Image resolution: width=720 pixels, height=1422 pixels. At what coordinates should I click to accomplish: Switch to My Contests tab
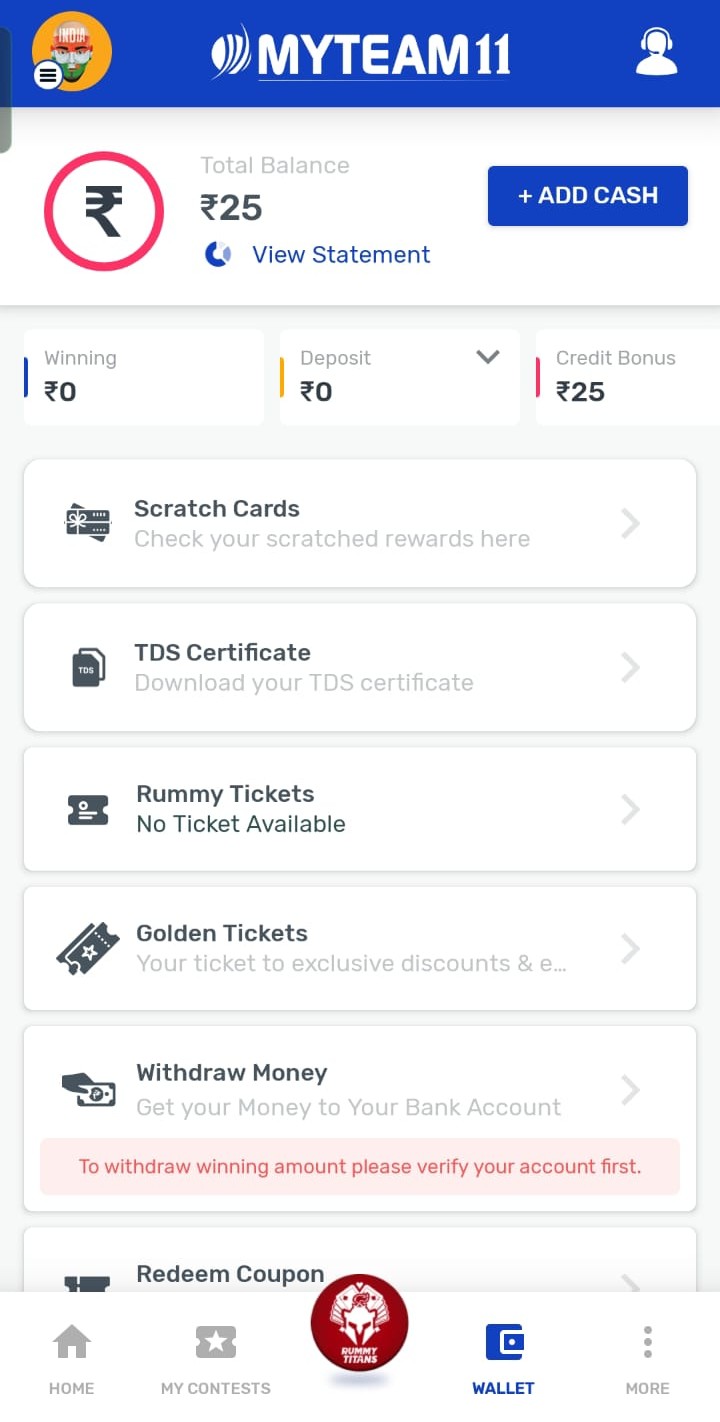216,1359
